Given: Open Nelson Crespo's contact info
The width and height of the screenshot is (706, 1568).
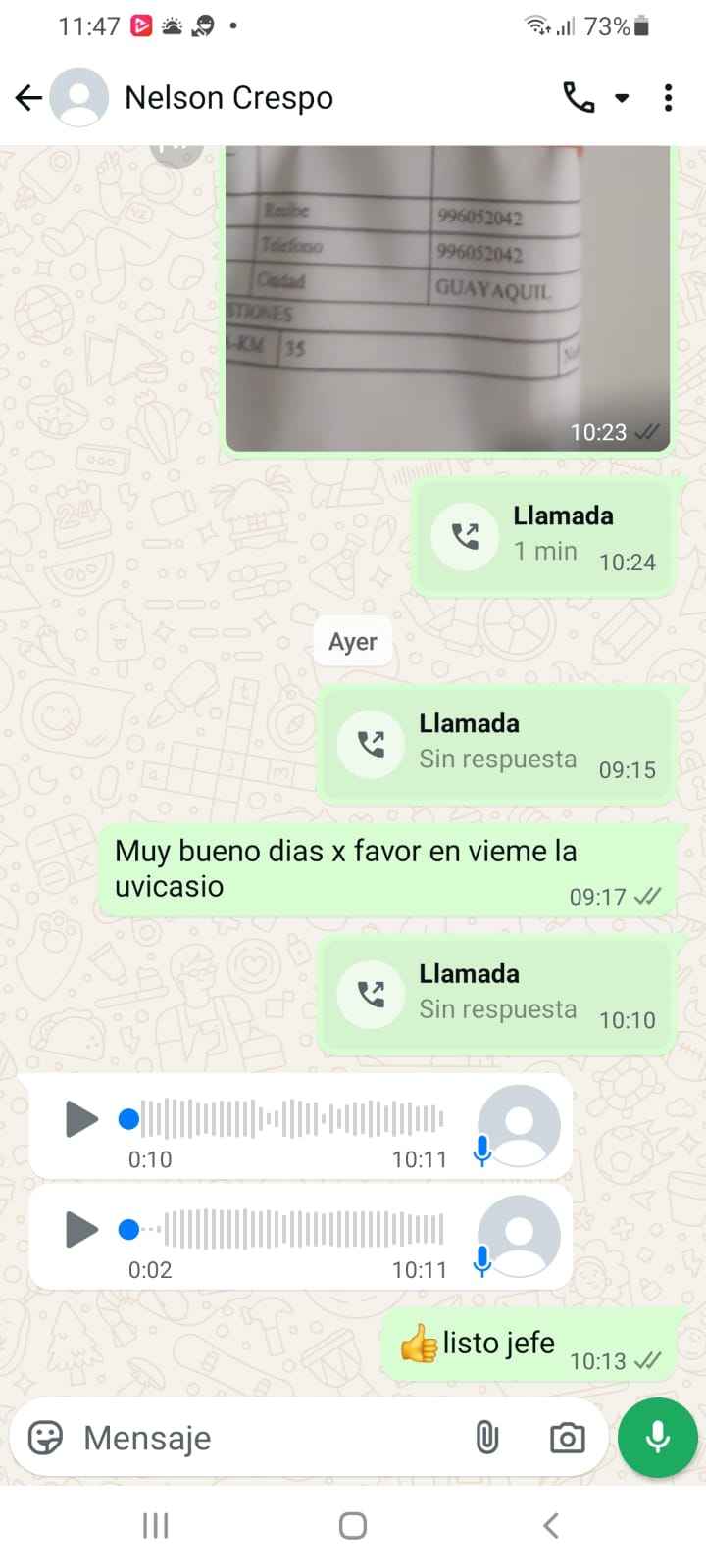Looking at the screenshot, I should (x=228, y=98).
